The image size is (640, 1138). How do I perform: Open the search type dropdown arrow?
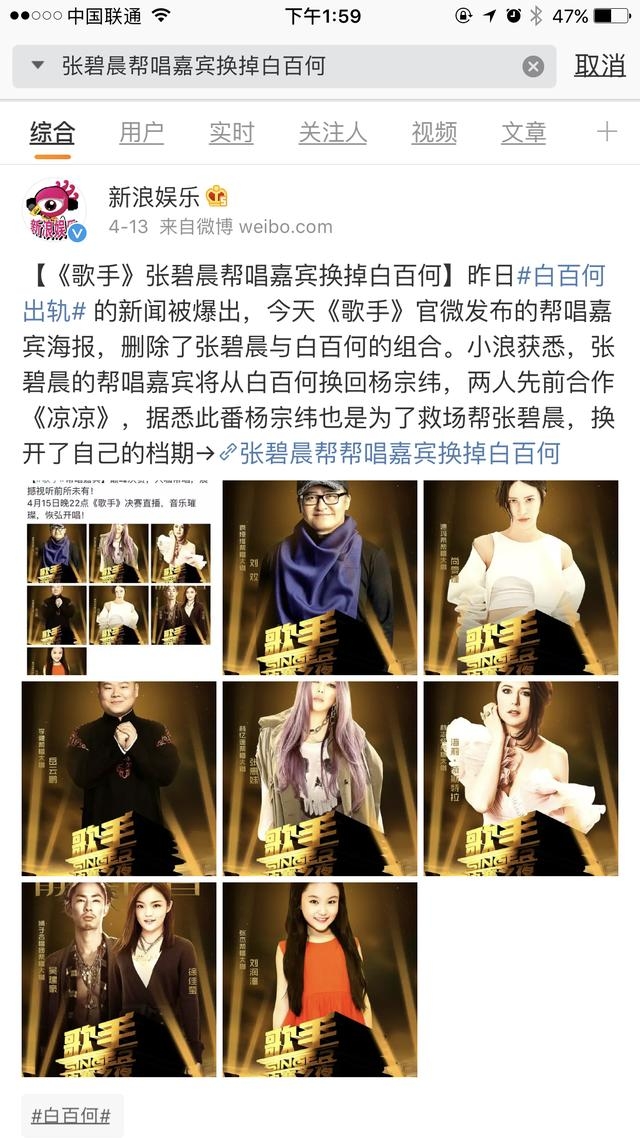click(38, 66)
